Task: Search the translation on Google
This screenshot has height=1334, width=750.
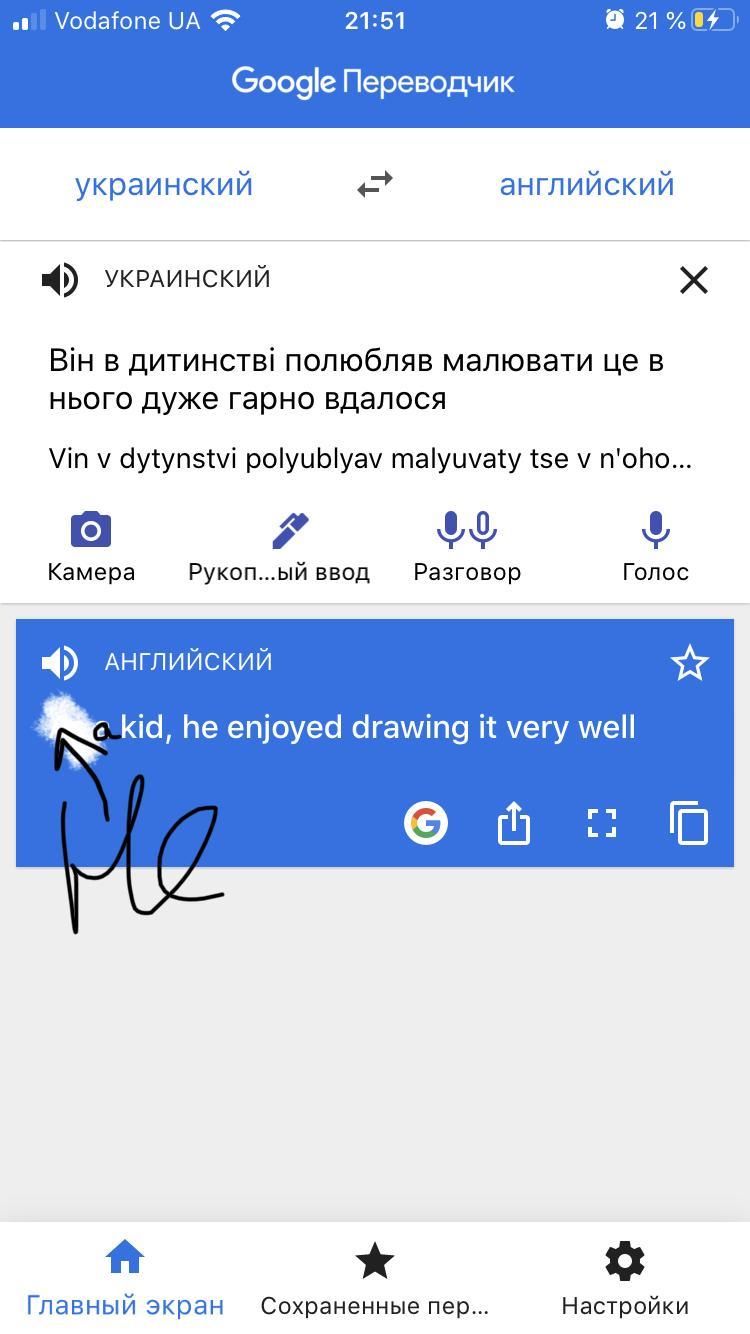Action: coord(426,823)
